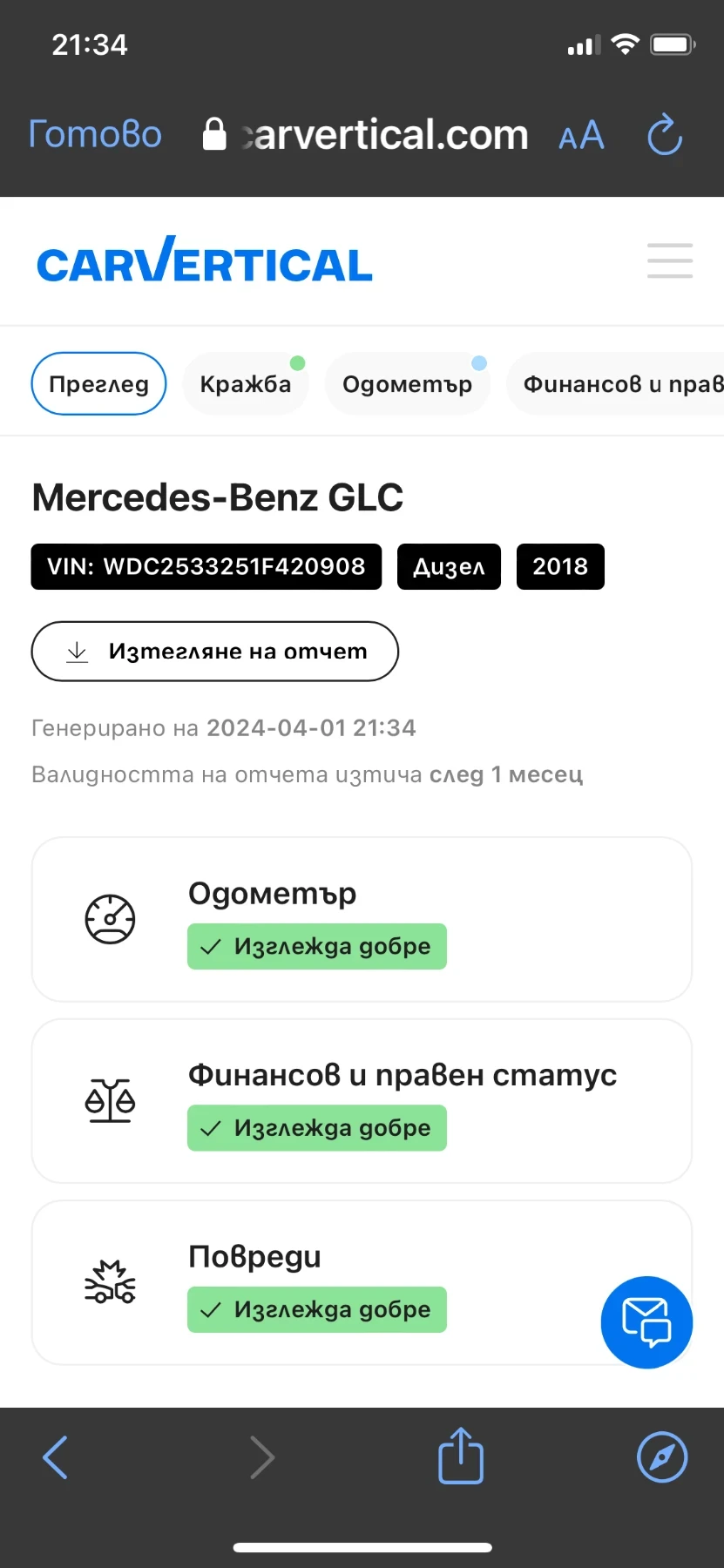Open the page in Safari

[x=662, y=1456]
